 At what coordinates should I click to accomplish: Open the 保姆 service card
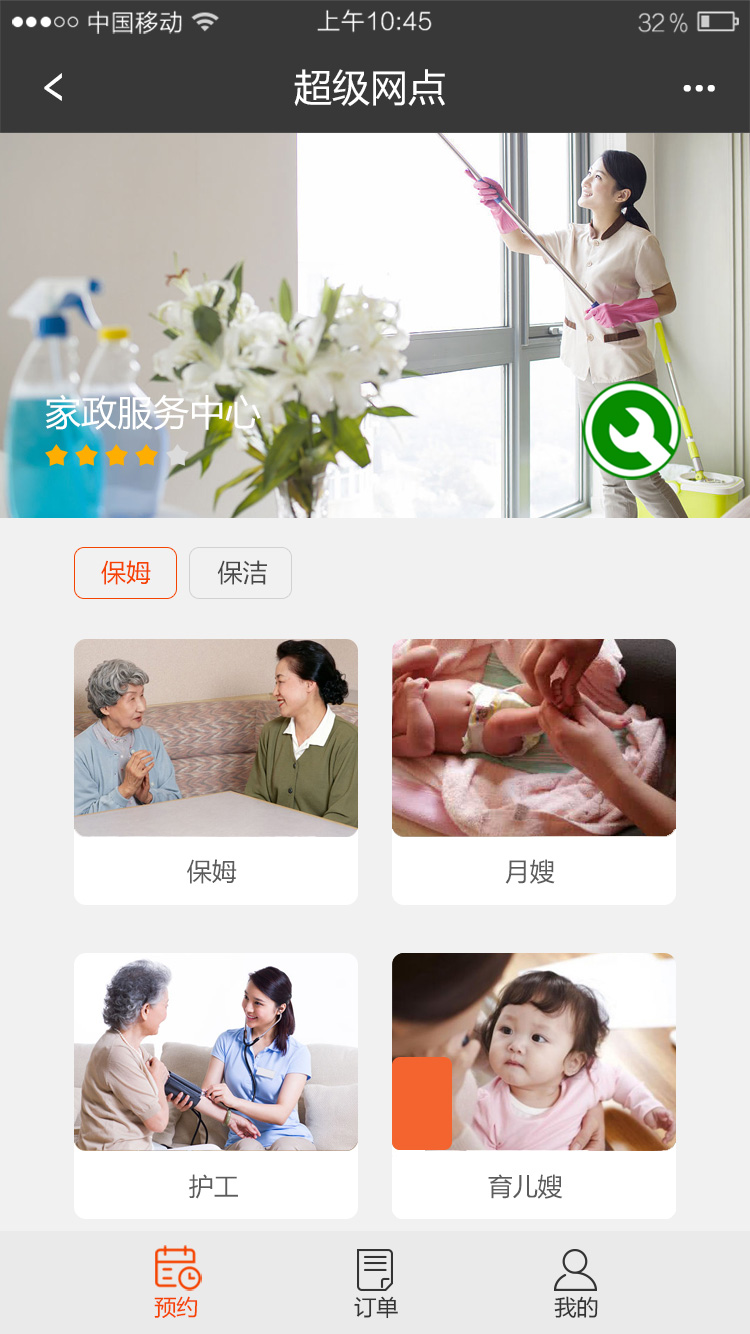tap(216, 771)
